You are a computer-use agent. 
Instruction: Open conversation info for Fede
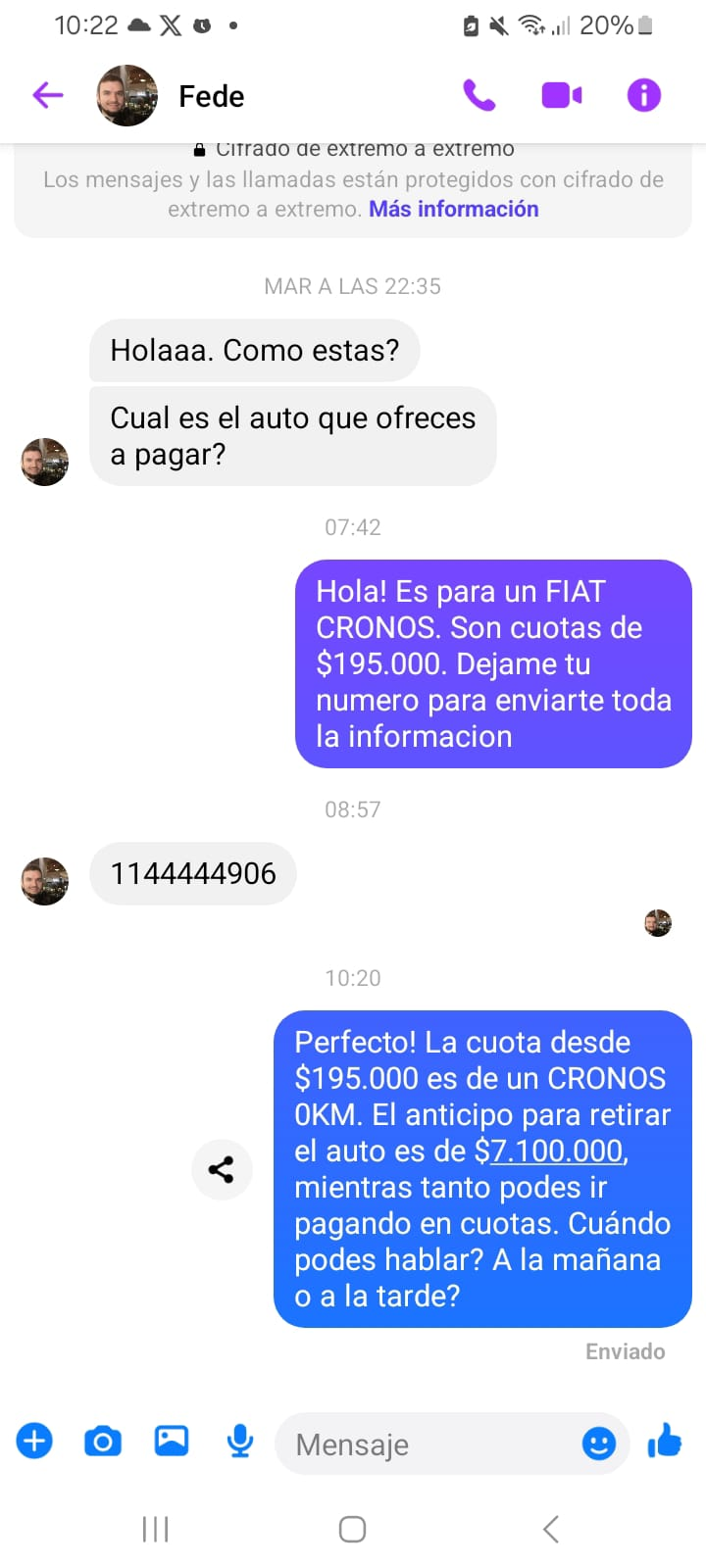click(643, 95)
